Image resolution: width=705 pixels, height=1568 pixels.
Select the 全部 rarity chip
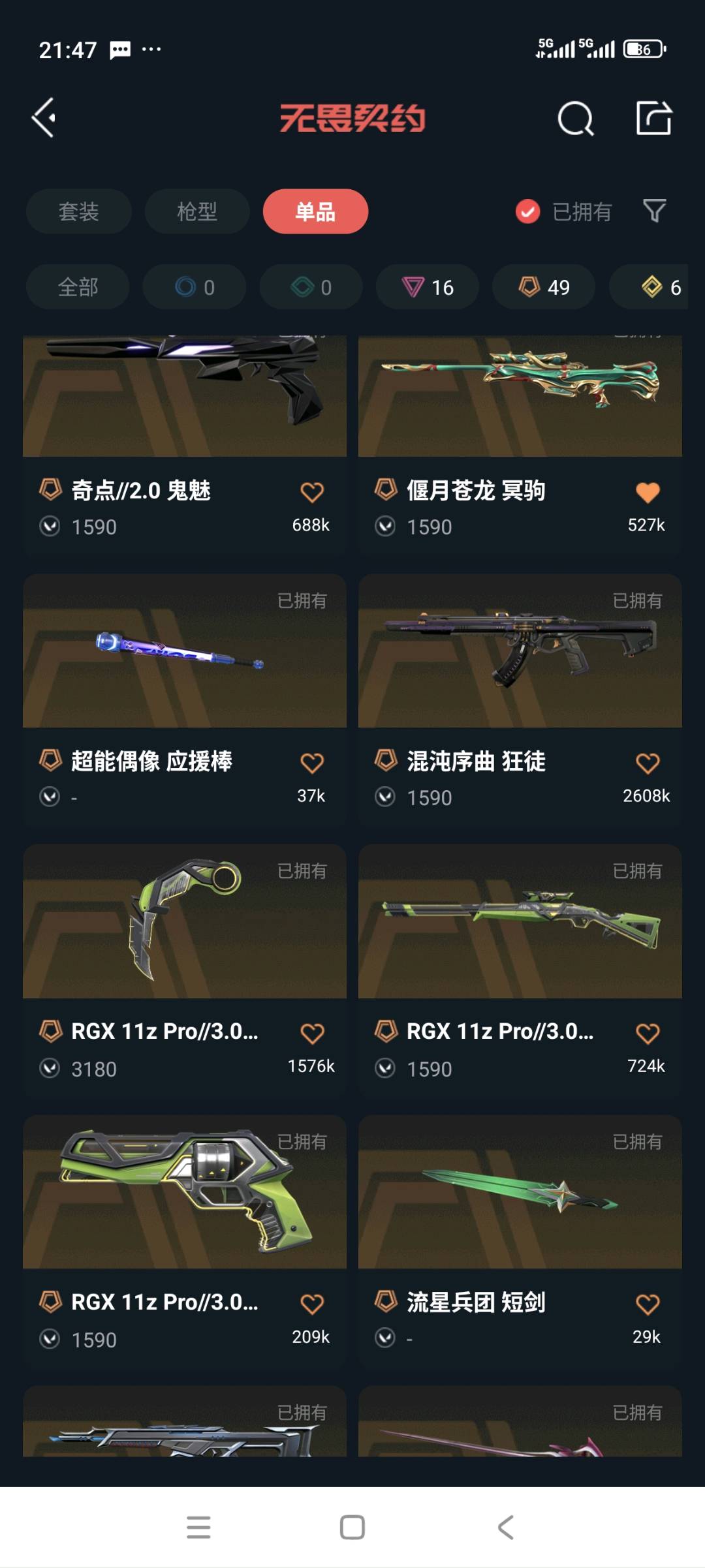(x=78, y=287)
